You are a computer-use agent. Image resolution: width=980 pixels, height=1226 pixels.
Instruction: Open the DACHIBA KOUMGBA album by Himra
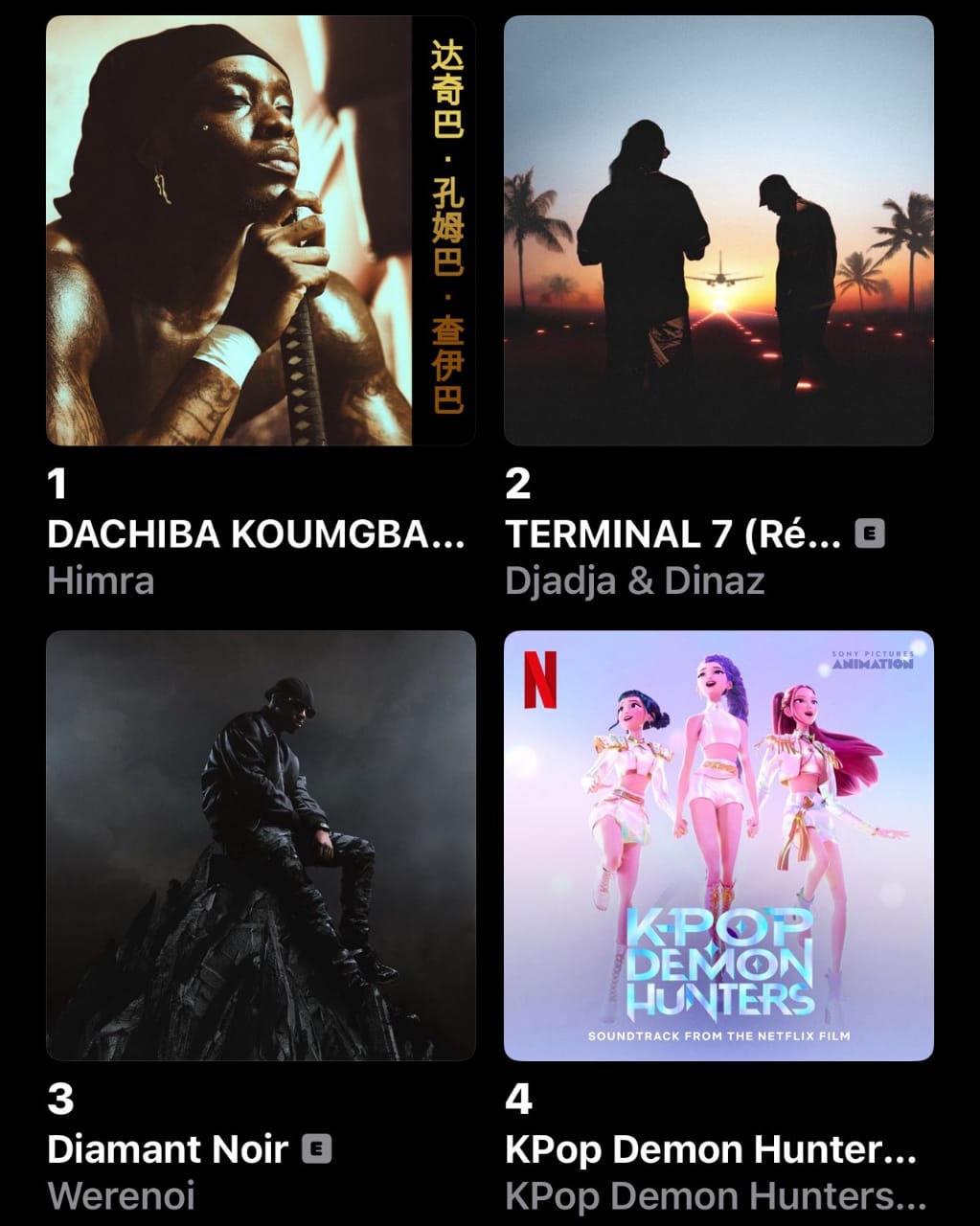261,231
